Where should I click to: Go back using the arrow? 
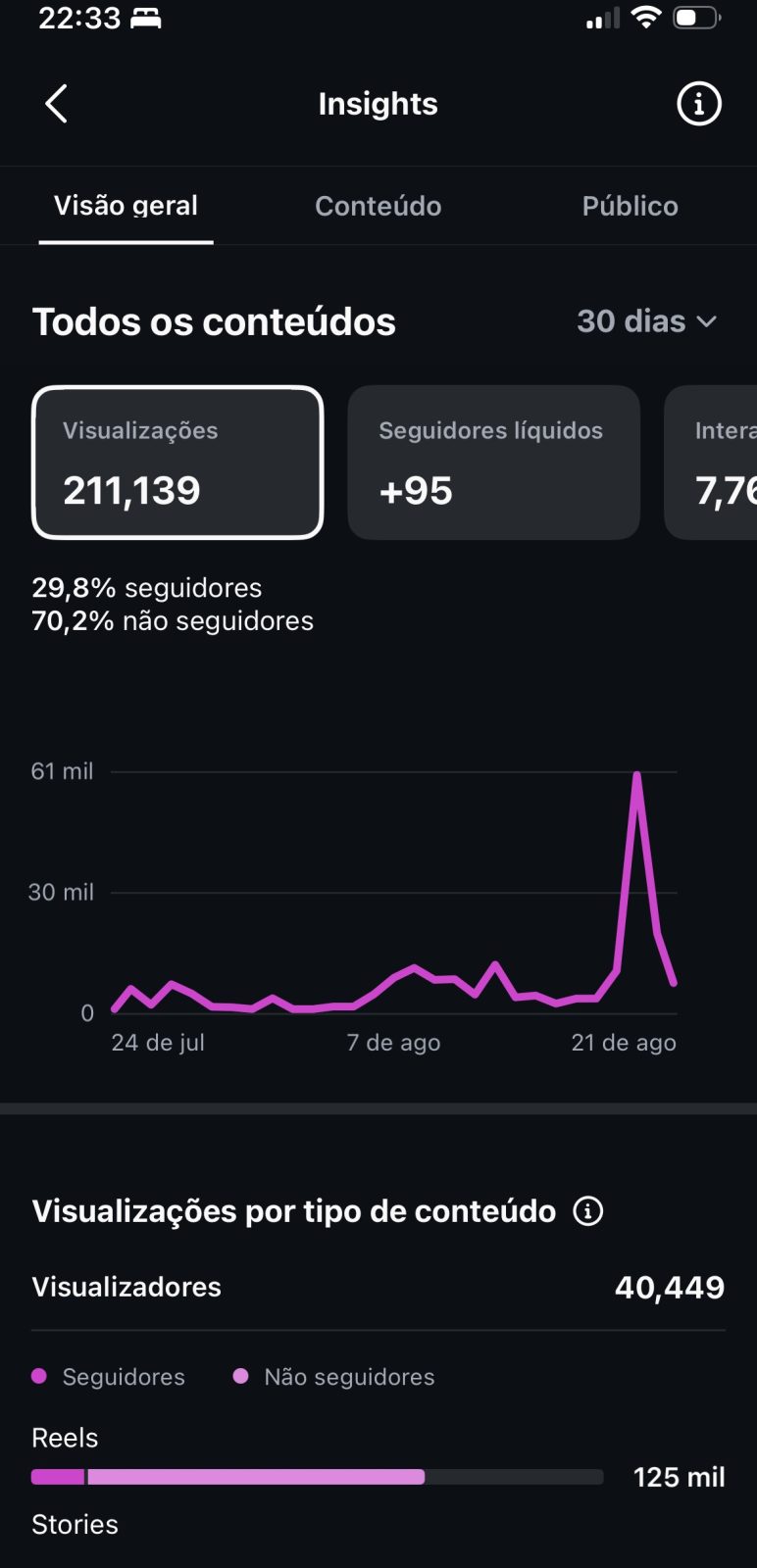(x=56, y=104)
